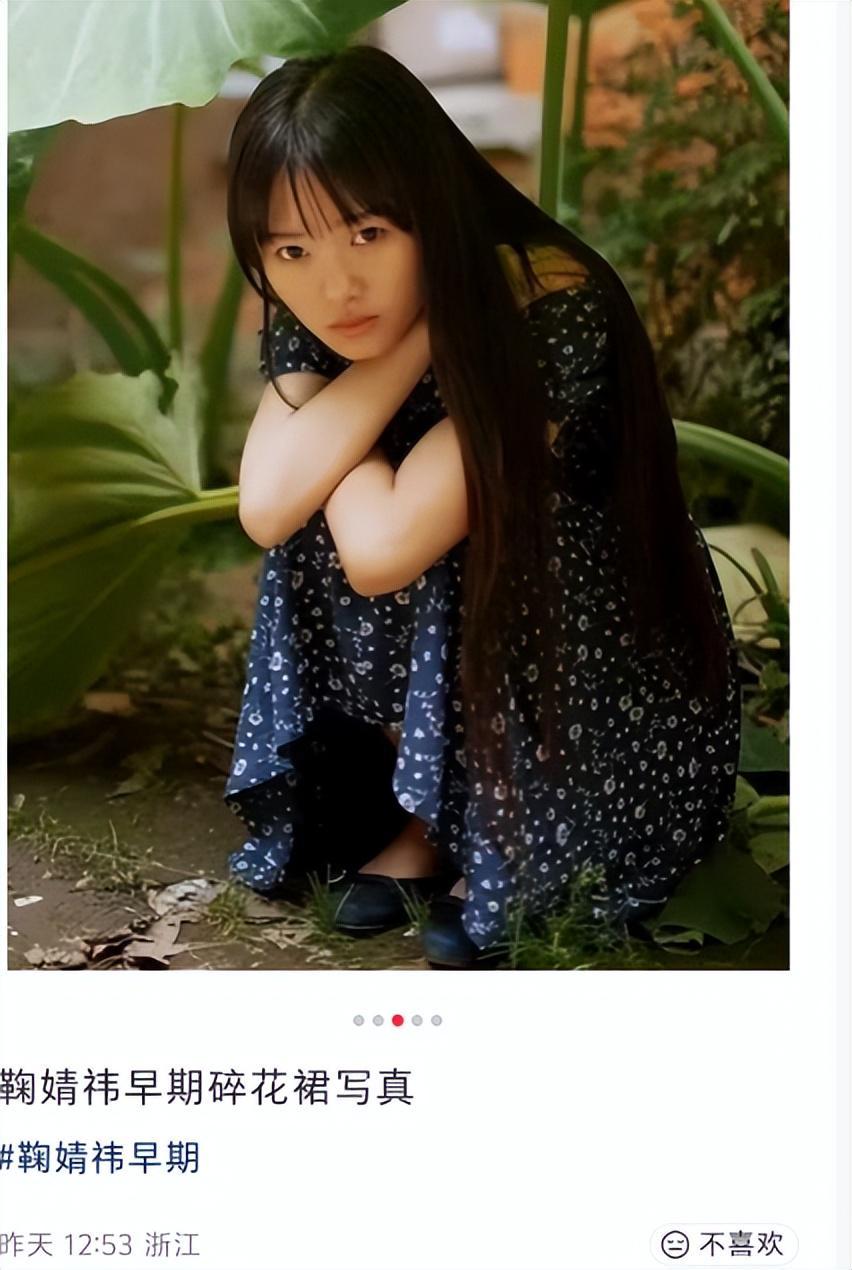Image resolution: width=852 pixels, height=1270 pixels.
Task: Open the photo in full view
Action: click(398, 485)
